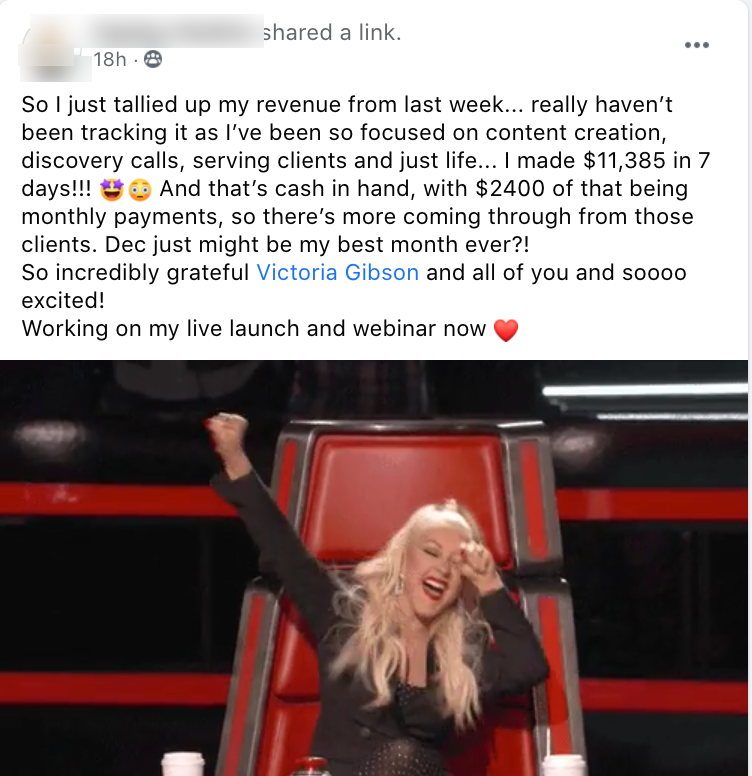
Task: Open the poster's profile picture
Action: click(x=47, y=47)
